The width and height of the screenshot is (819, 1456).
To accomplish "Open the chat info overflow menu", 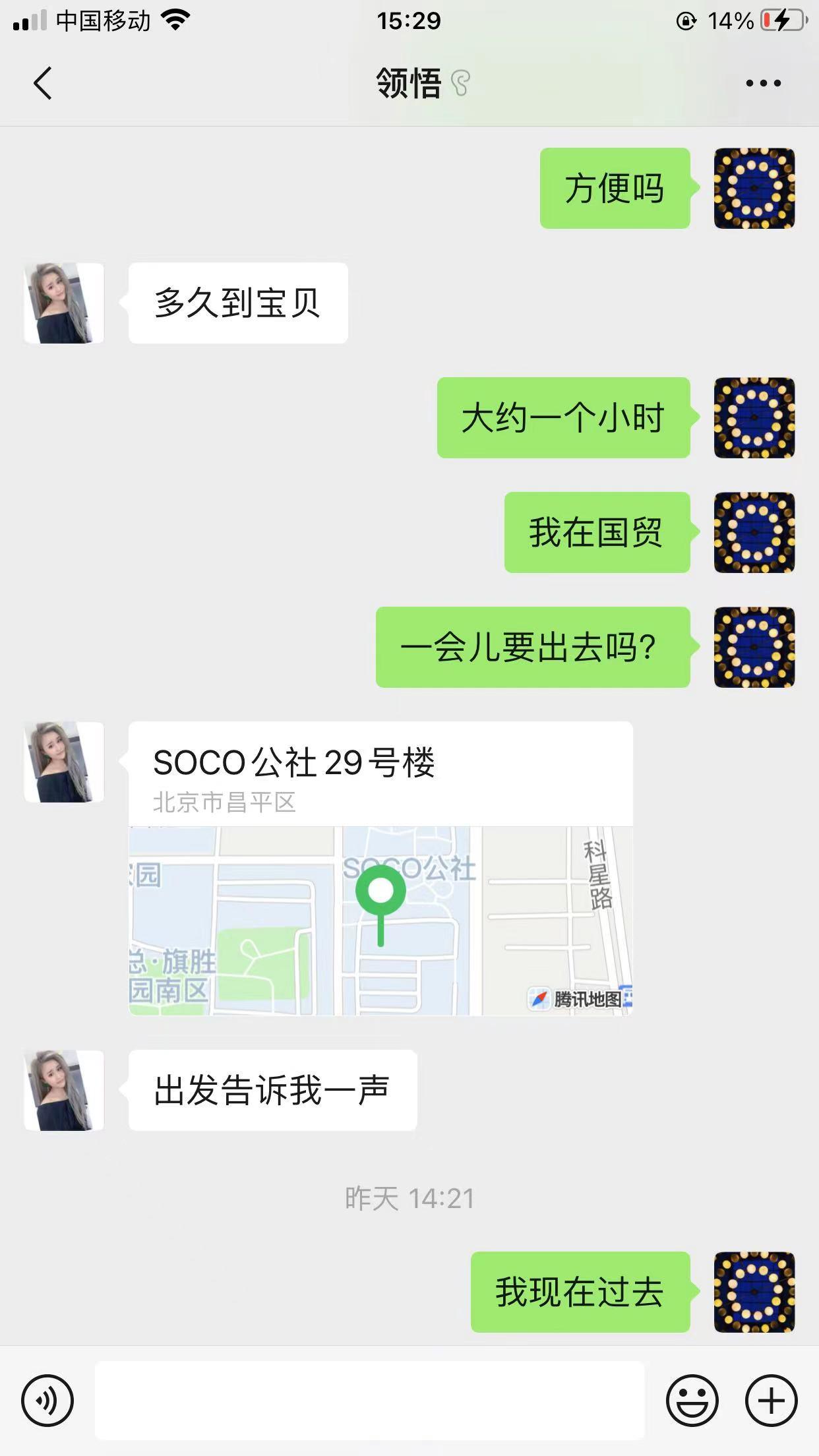I will pos(763,83).
